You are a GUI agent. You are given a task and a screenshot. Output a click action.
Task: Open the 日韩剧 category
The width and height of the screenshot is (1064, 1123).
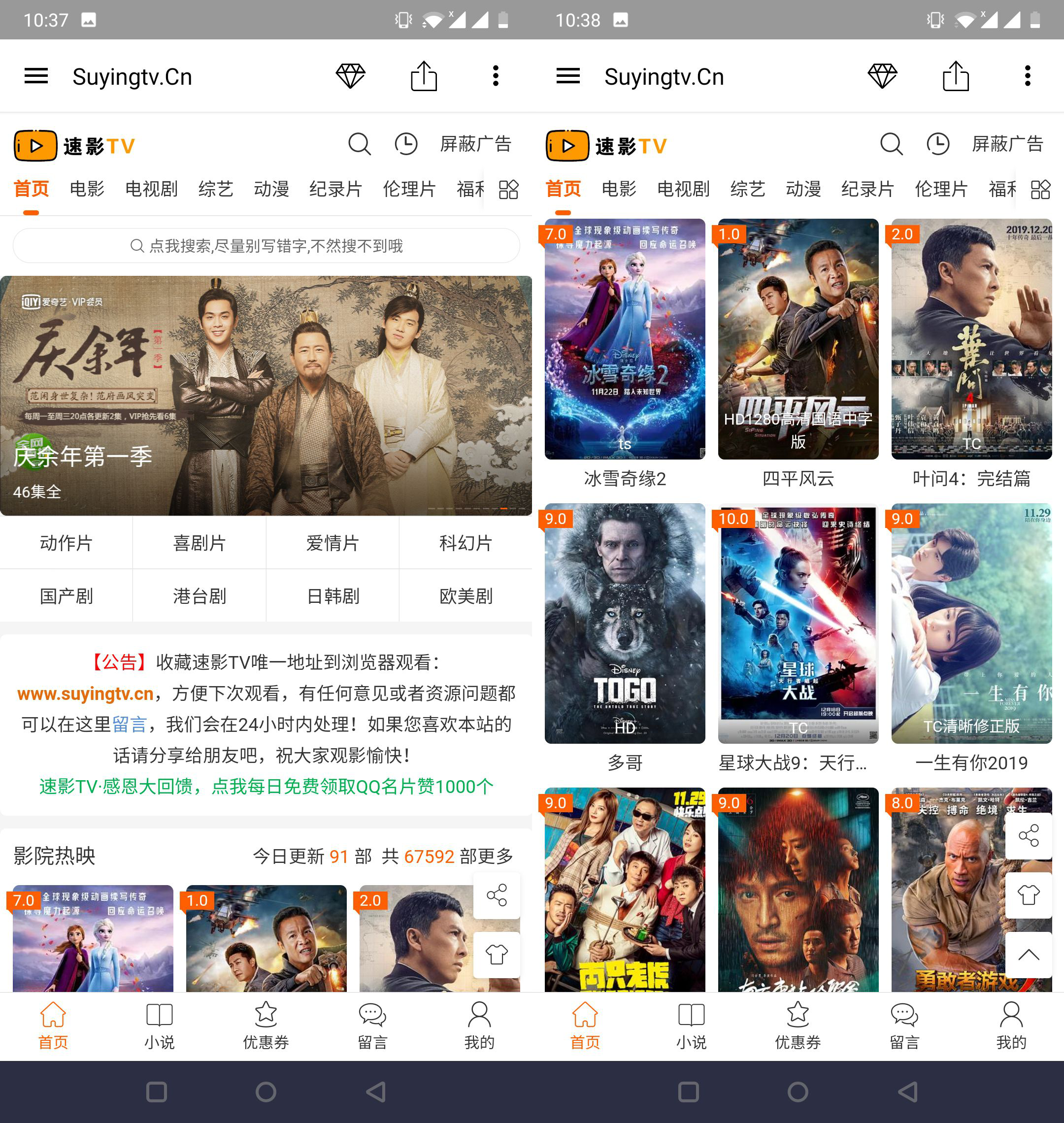click(x=332, y=595)
